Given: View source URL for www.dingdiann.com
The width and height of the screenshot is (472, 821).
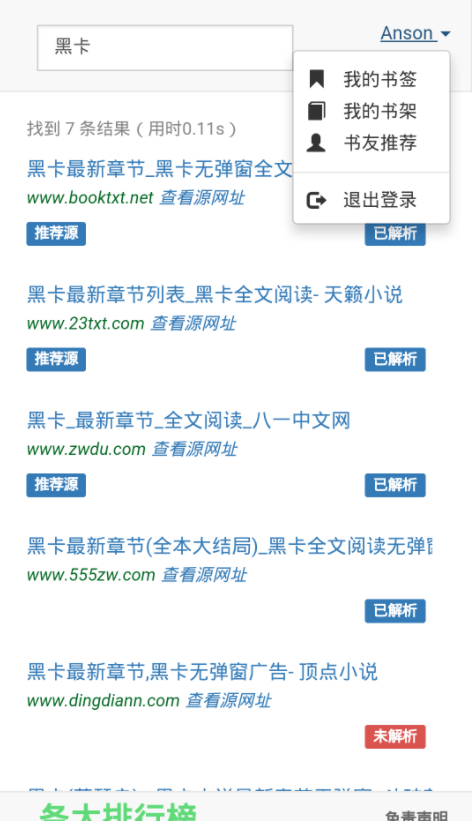Looking at the screenshot, I should 228,701.
